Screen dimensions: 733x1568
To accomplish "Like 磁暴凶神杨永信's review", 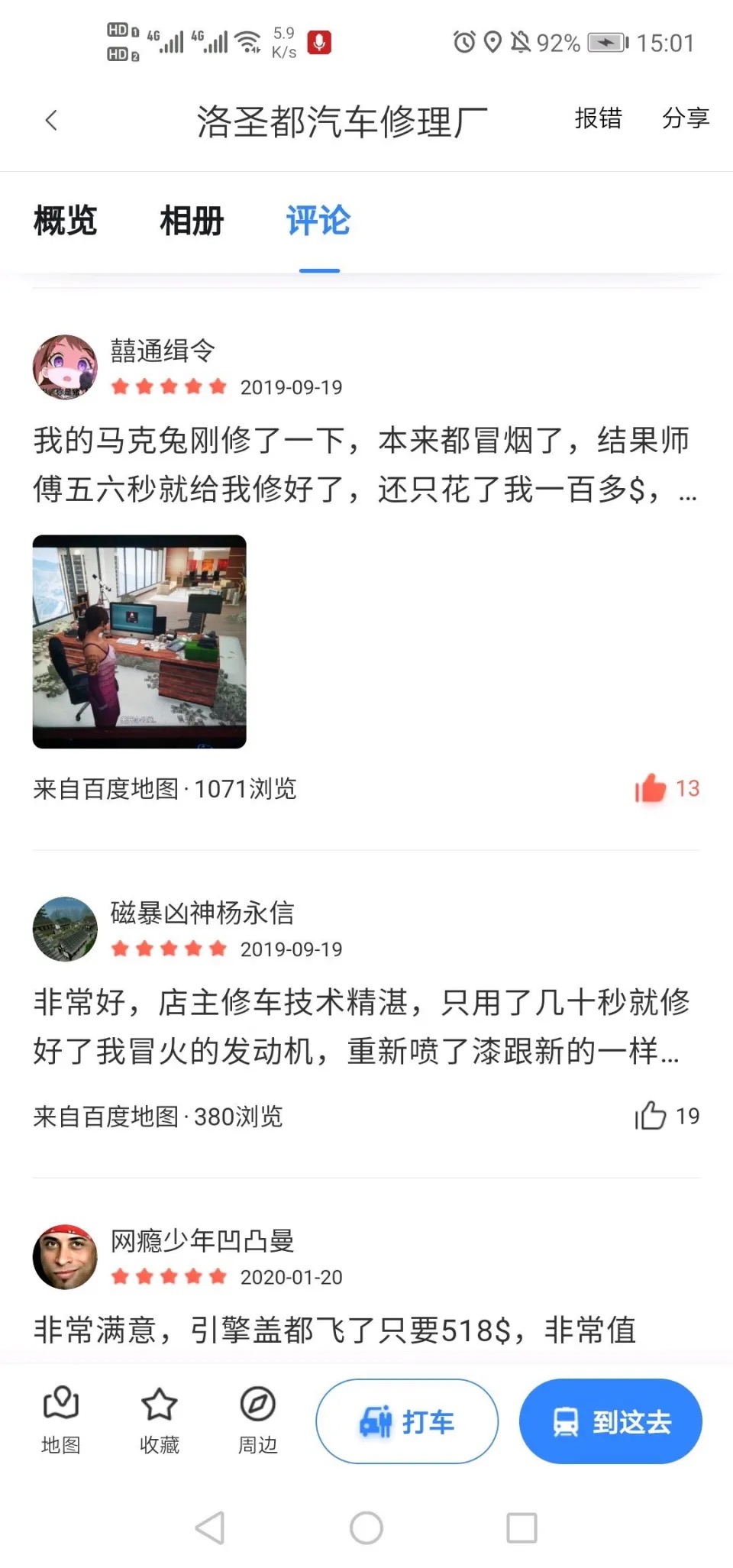I will tap(651, 1116).
